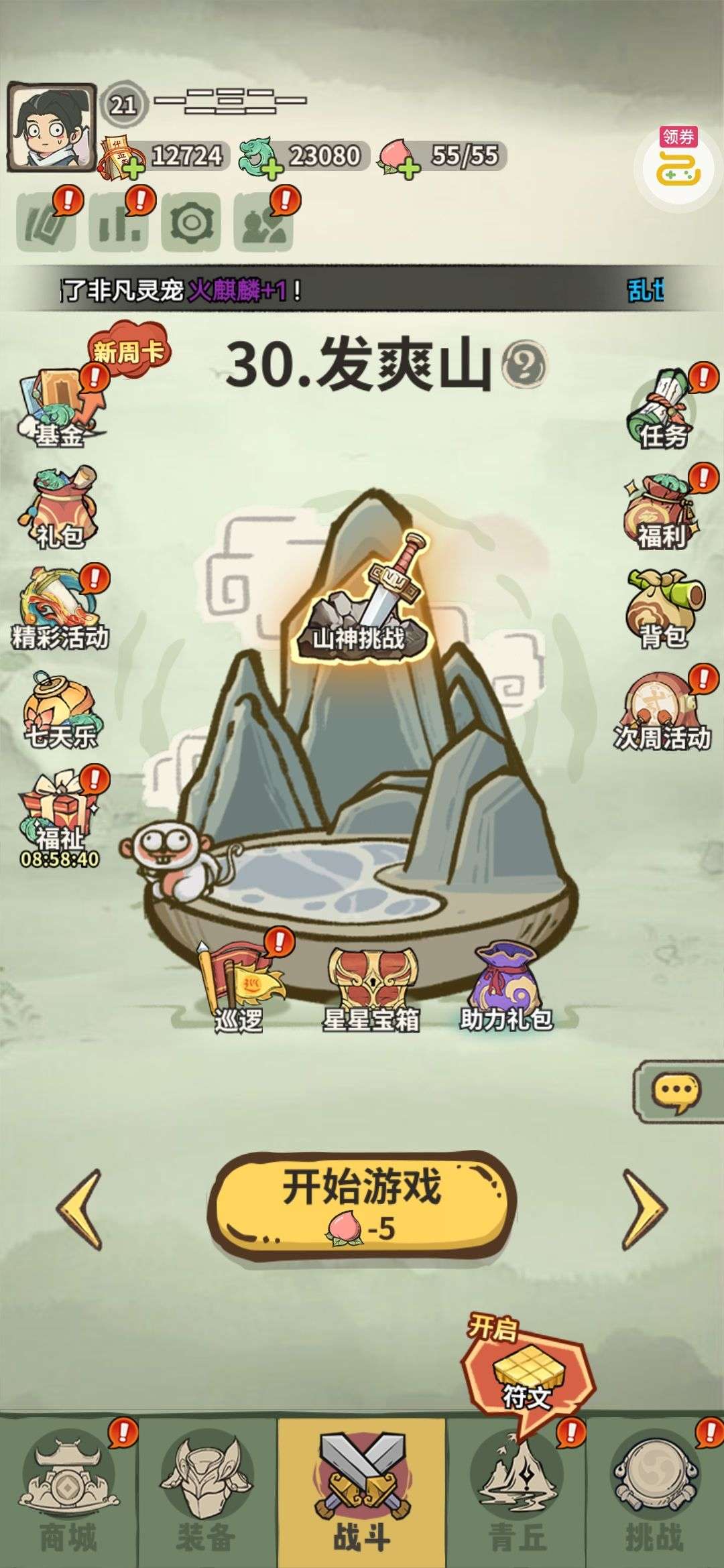Tap the player avatar portrait
Screen dimensions: 724x1568
point(50,127)
